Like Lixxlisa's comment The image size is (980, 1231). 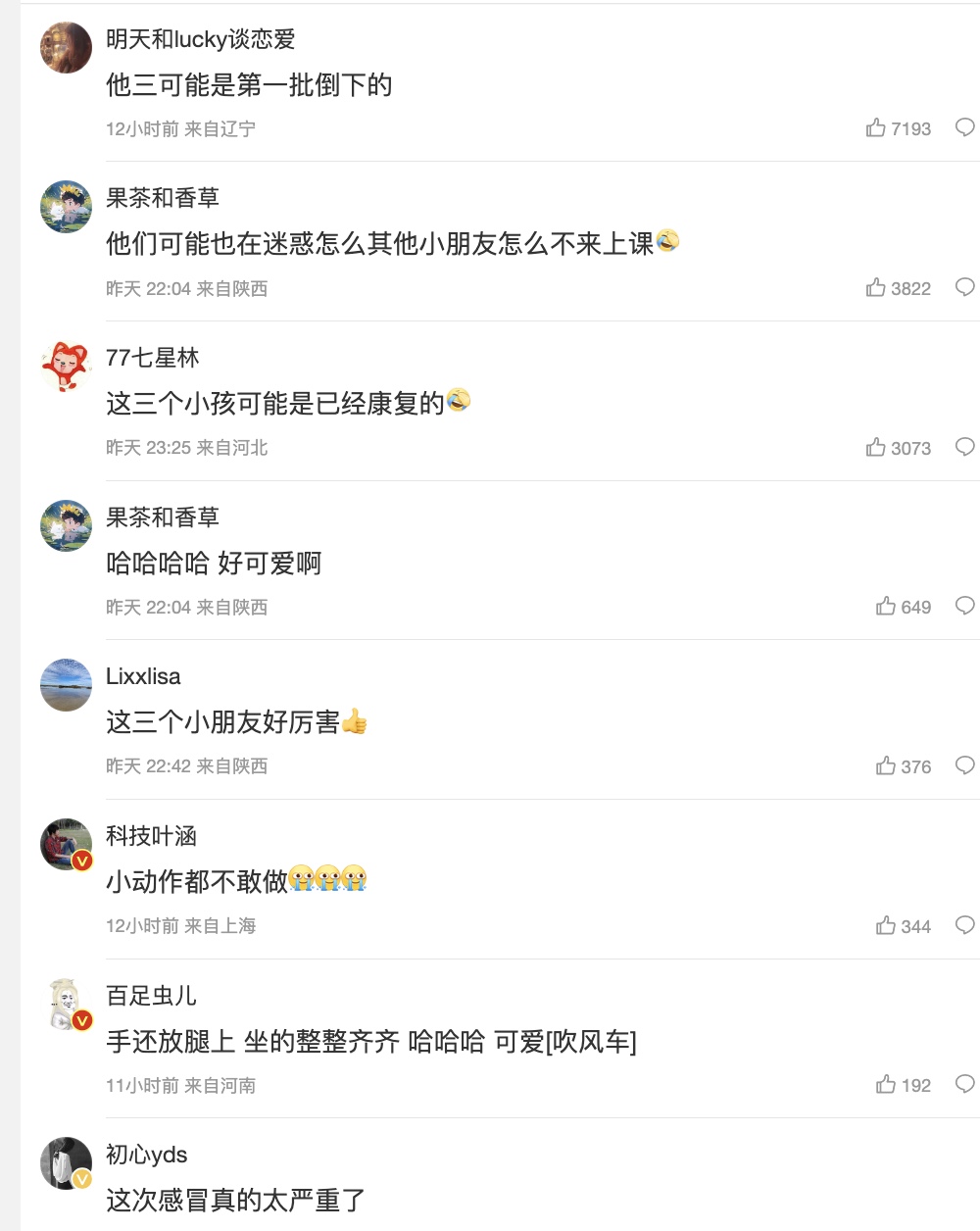coord(886,766)
